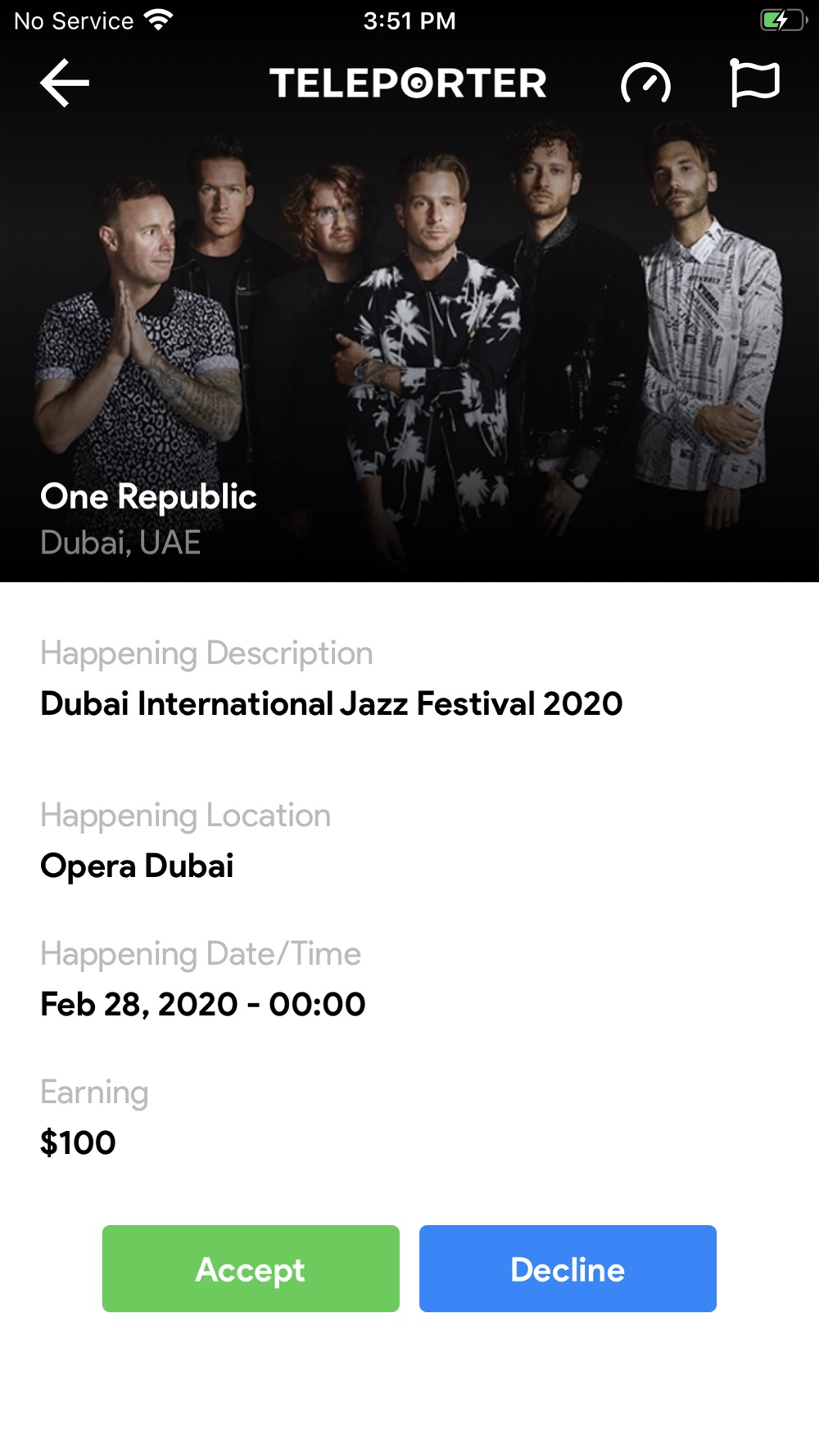Accept the One Republic happening
This screenshot has width=819, height=1456.
pyautogui.click(x=251, y=1268)
